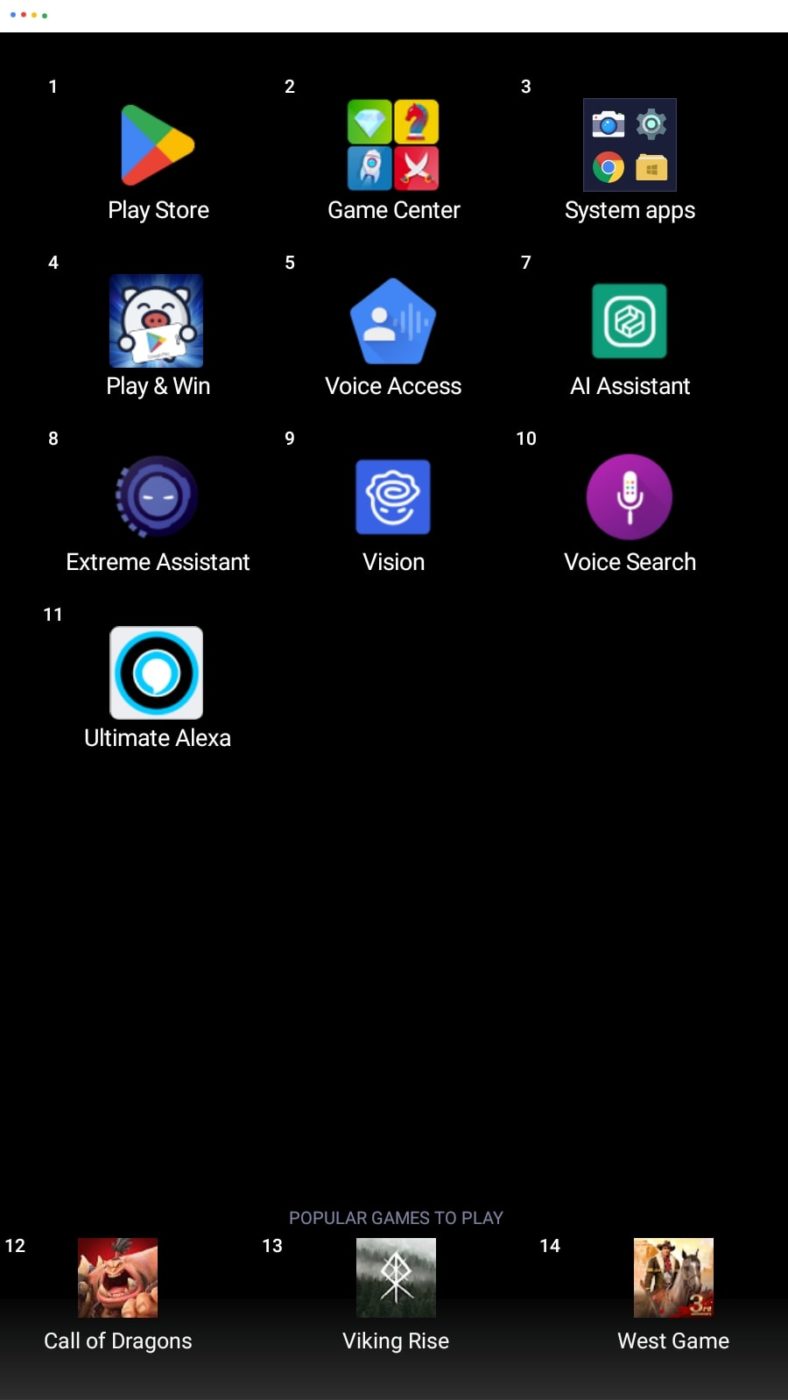Launch the AI Assistant app
Screen dimensions: 788x1400
[629, 321]
